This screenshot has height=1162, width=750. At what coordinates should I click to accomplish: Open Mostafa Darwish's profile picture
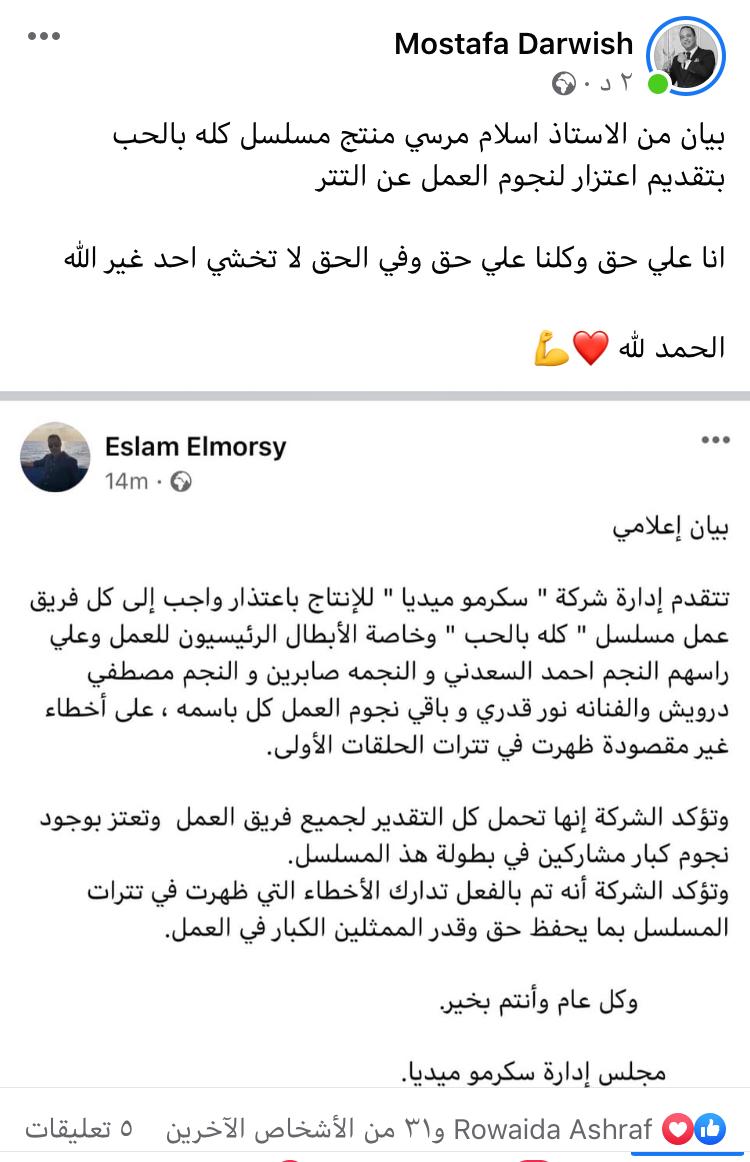point(687,56)
